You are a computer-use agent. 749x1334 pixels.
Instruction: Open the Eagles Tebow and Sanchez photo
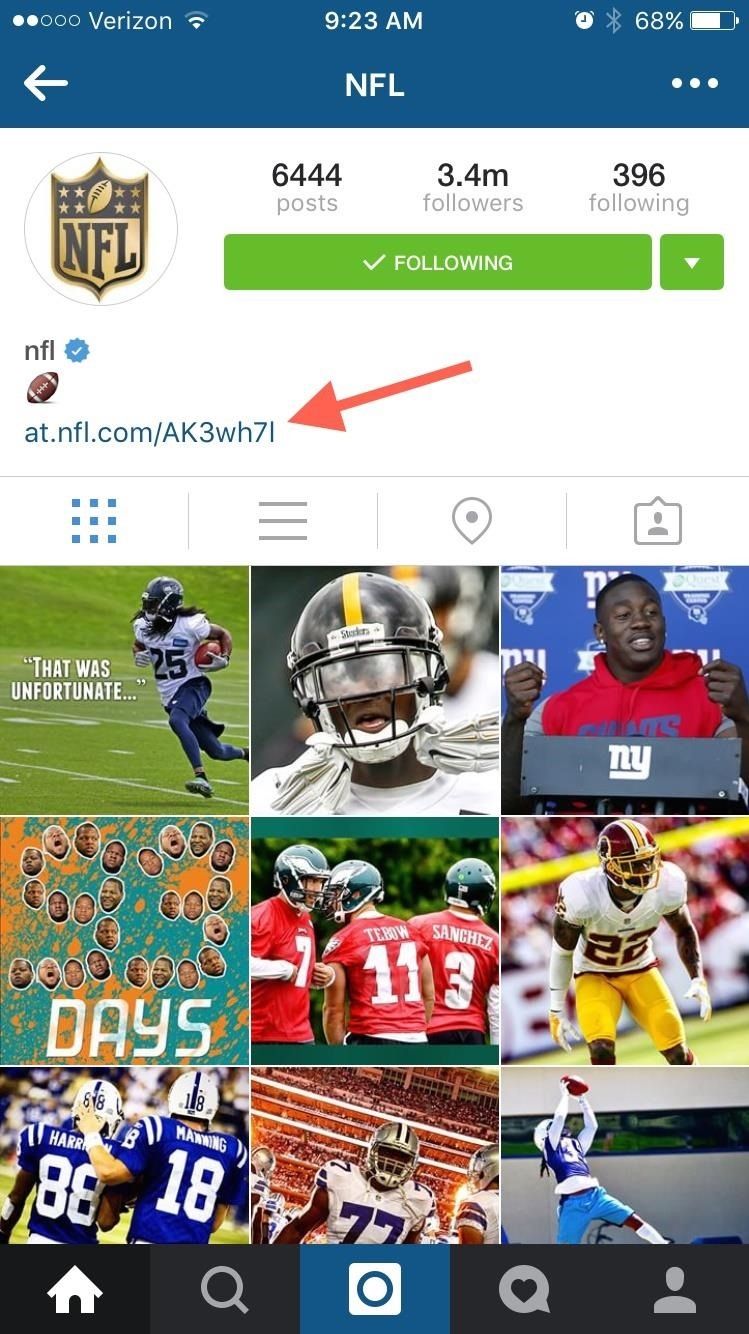(x=374, y=940)
